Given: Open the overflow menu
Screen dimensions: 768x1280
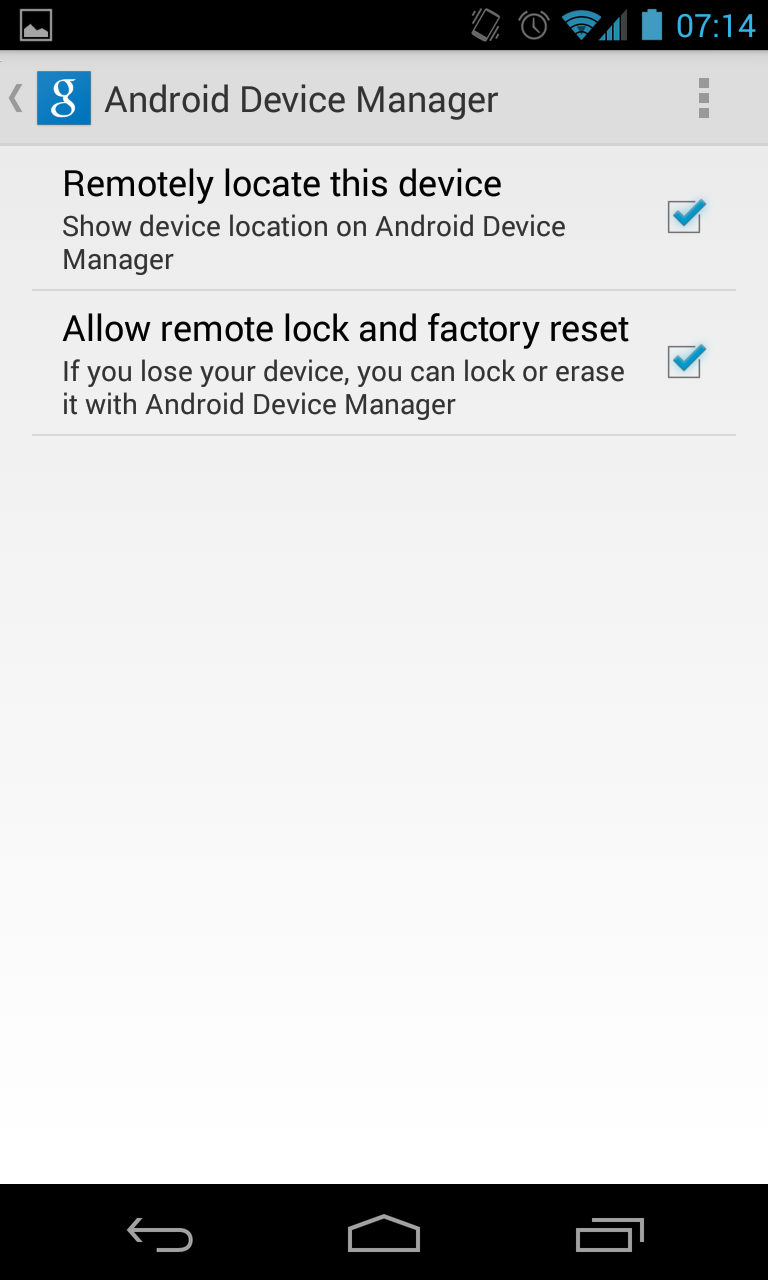Looking at the screenshot, I should tap(704, 98).
